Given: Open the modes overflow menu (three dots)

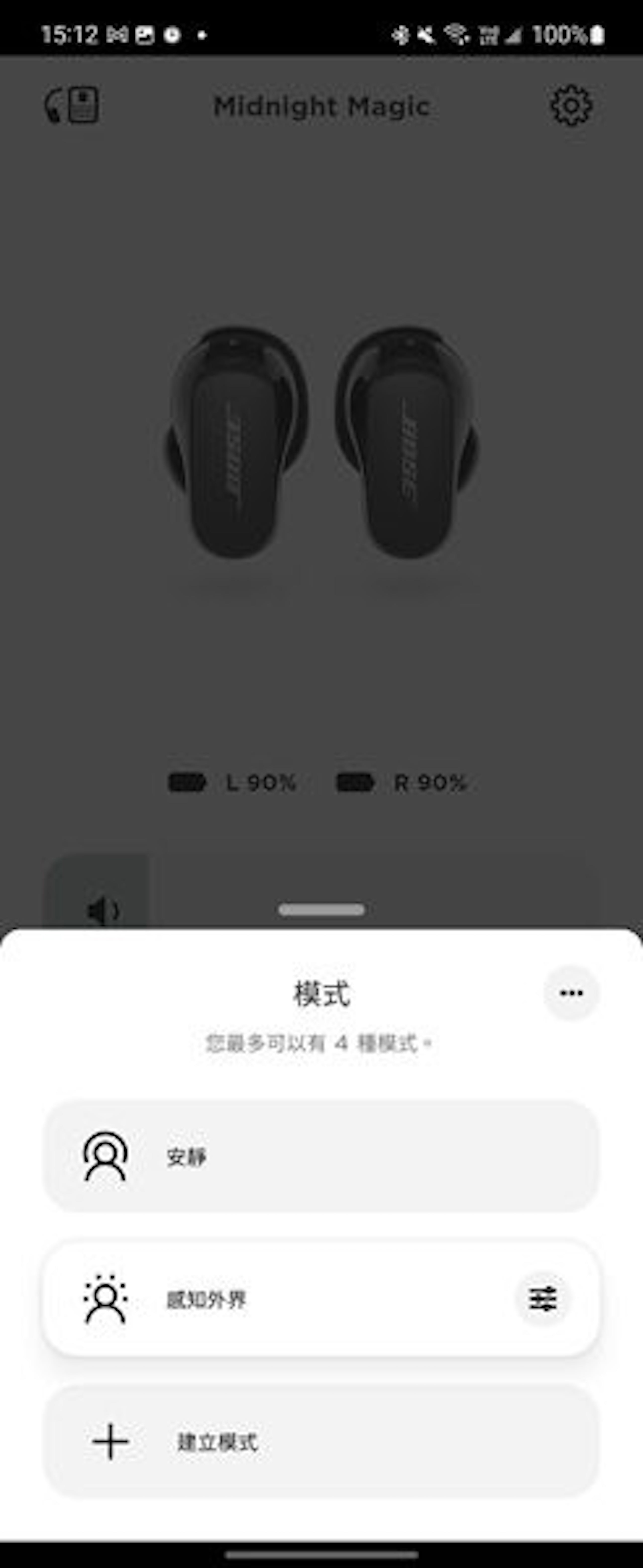Looking at the screenshot, I should [x=571, y=993].
